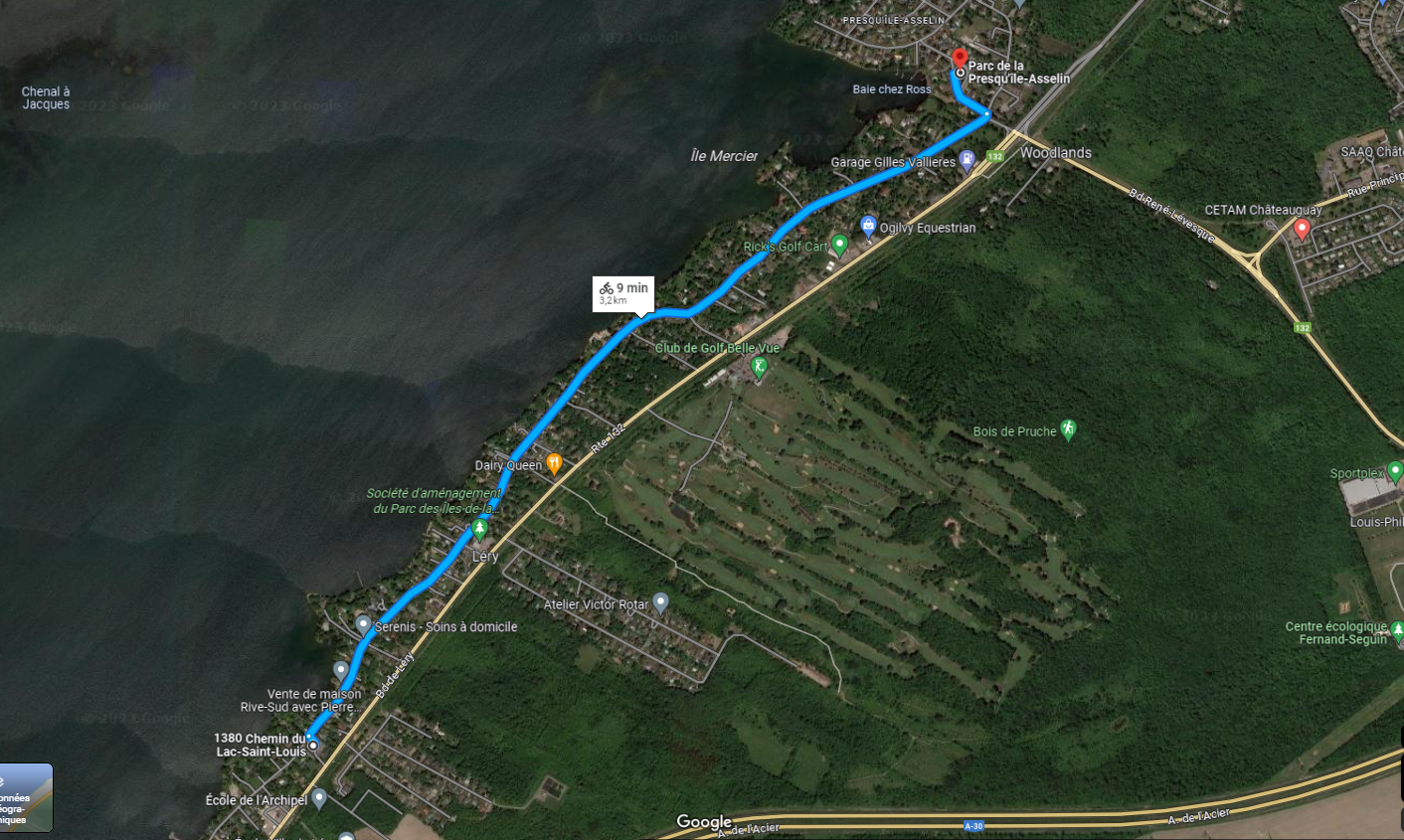Image resolution: width=1404 pixels, height=840 pixels.
Task: Switch map layer using the terrain thumbnail
Action: pos(26,796)
